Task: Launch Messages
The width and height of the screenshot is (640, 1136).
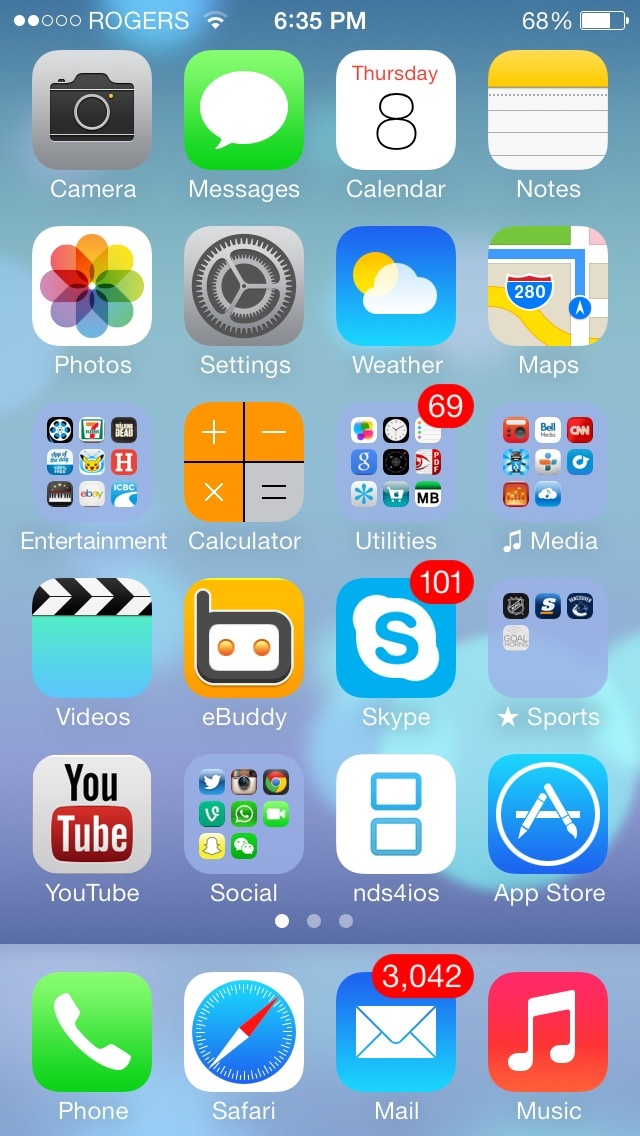Action: pyautogui.click(x=244, y=110)
